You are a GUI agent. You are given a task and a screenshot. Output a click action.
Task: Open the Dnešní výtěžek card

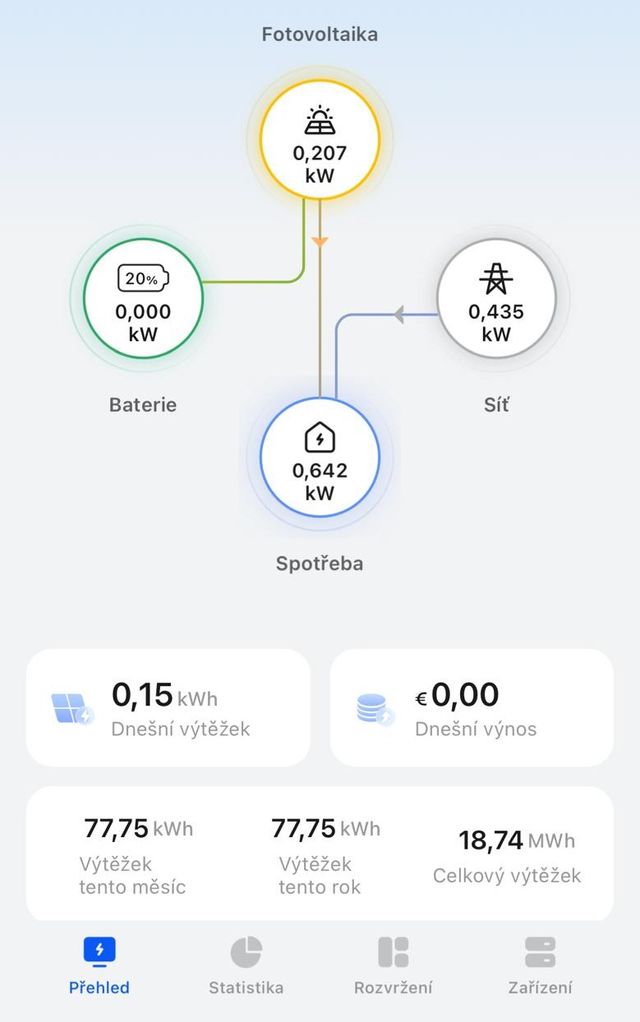pyautogui.click(x=168, y=708)
